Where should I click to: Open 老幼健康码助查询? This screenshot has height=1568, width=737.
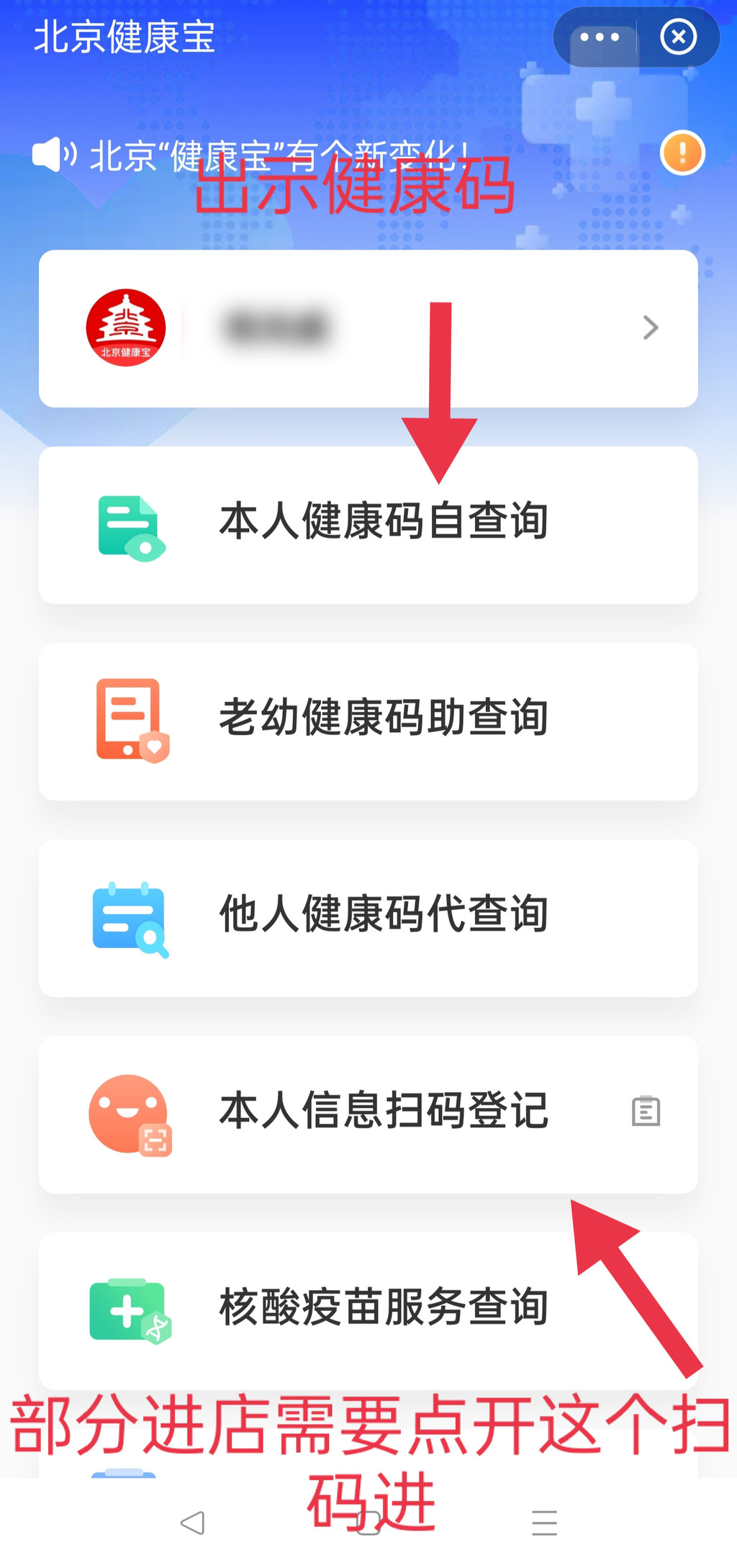[368, 721]
